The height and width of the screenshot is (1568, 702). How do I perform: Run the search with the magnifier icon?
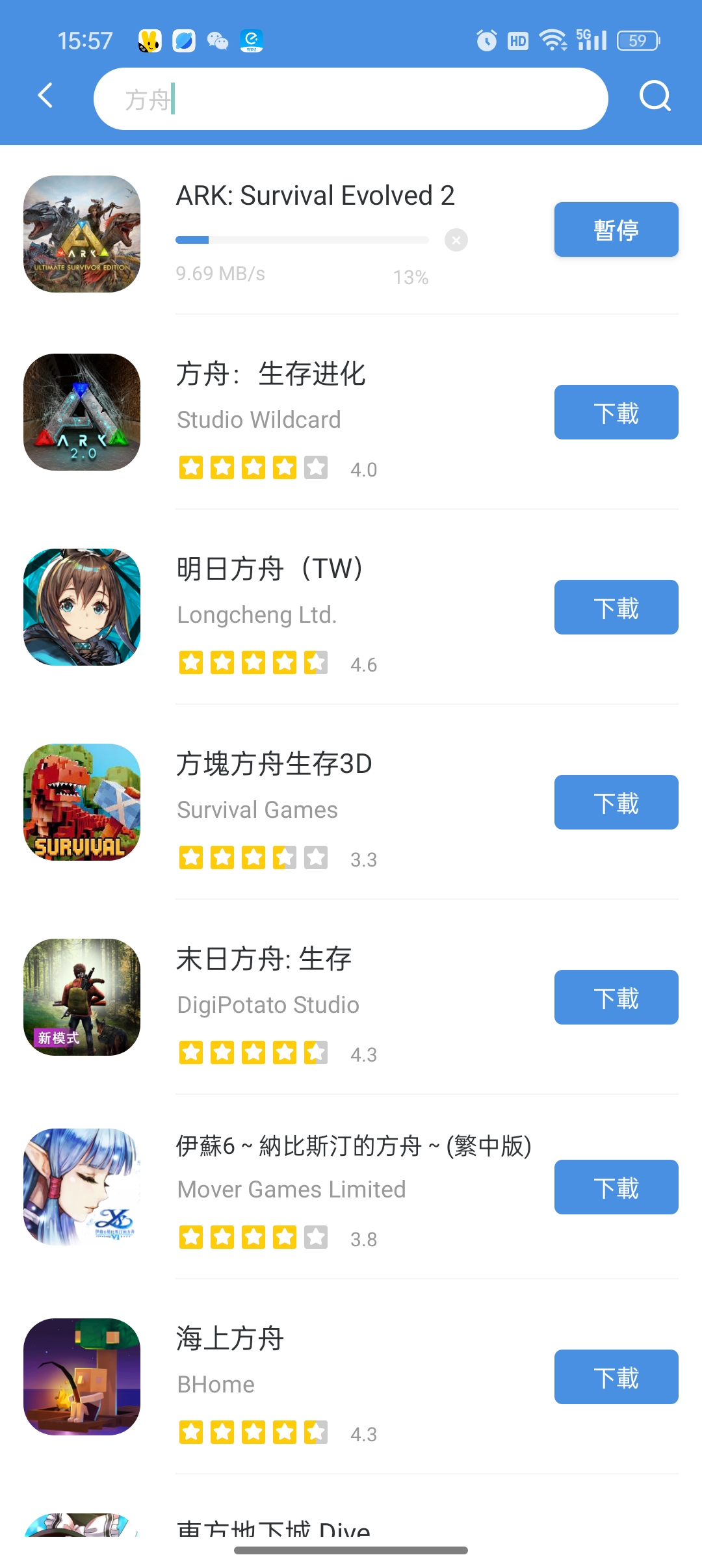(x=655, y=96)
